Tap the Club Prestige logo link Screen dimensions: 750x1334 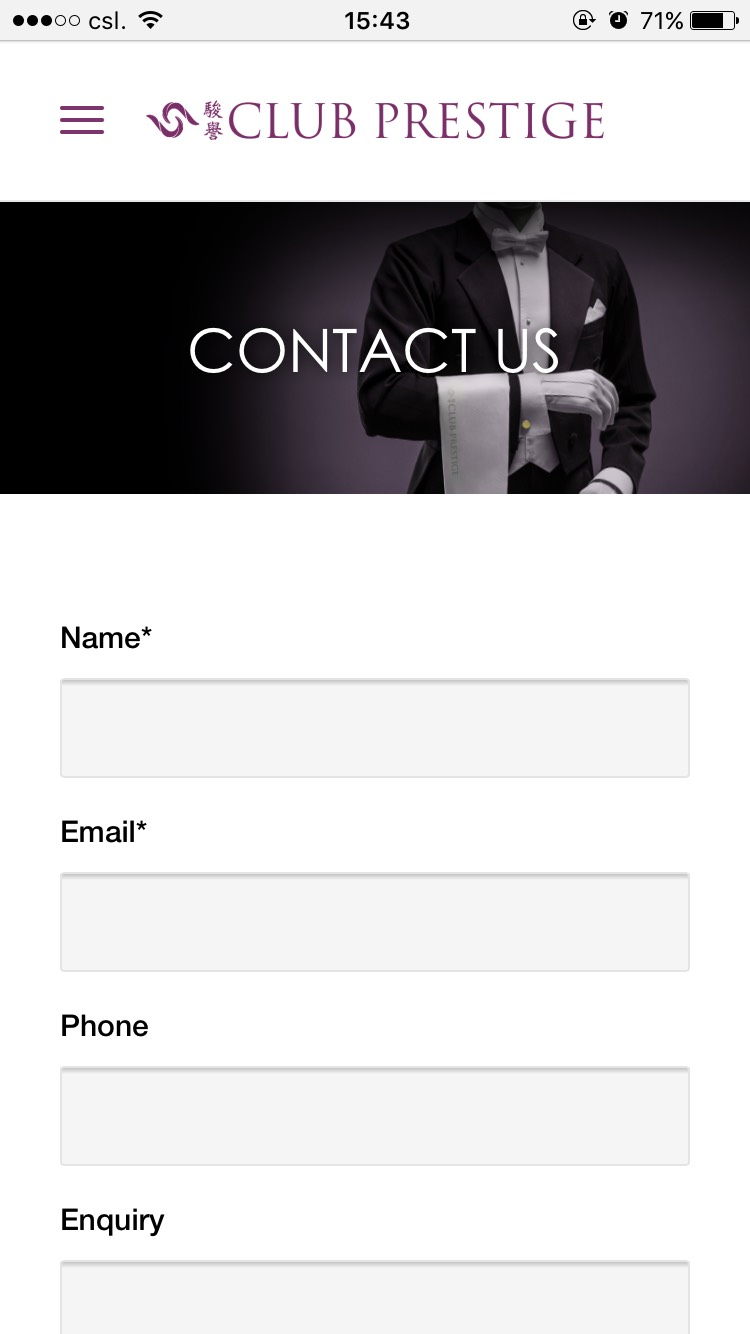(375, 121)
